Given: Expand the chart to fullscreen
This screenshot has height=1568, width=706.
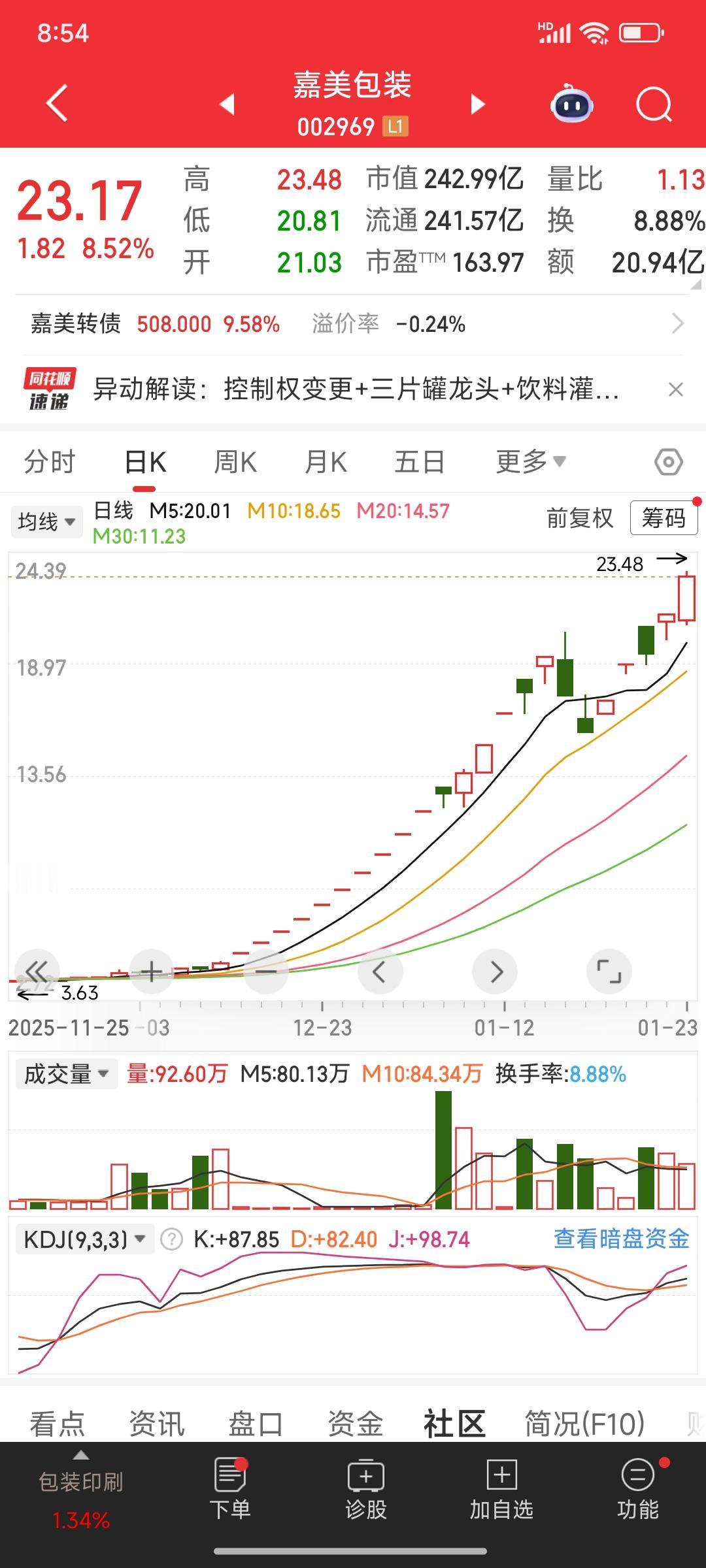Looking at the screenshot, I should 609,972.
